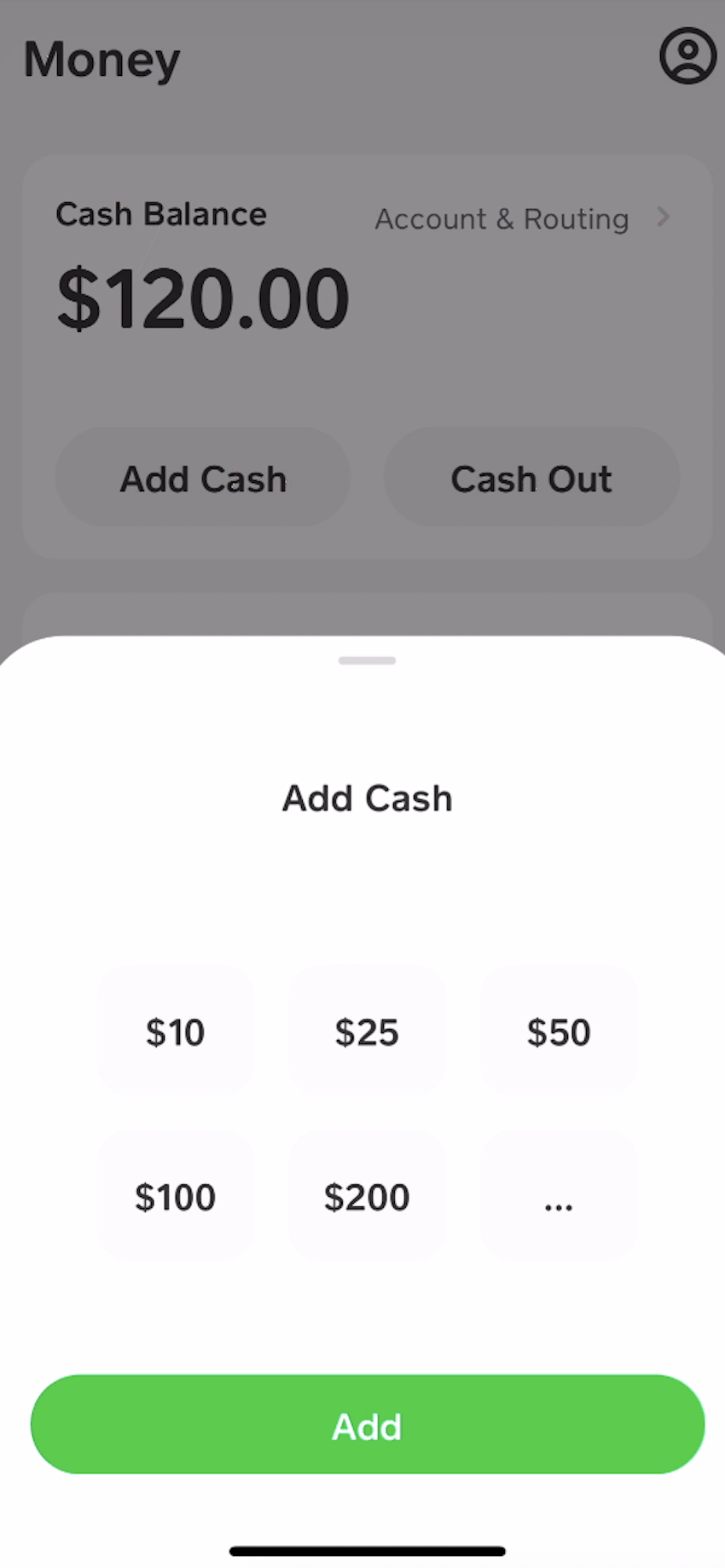
Task: Choose $25 to add
Action: click(367, 1031)
